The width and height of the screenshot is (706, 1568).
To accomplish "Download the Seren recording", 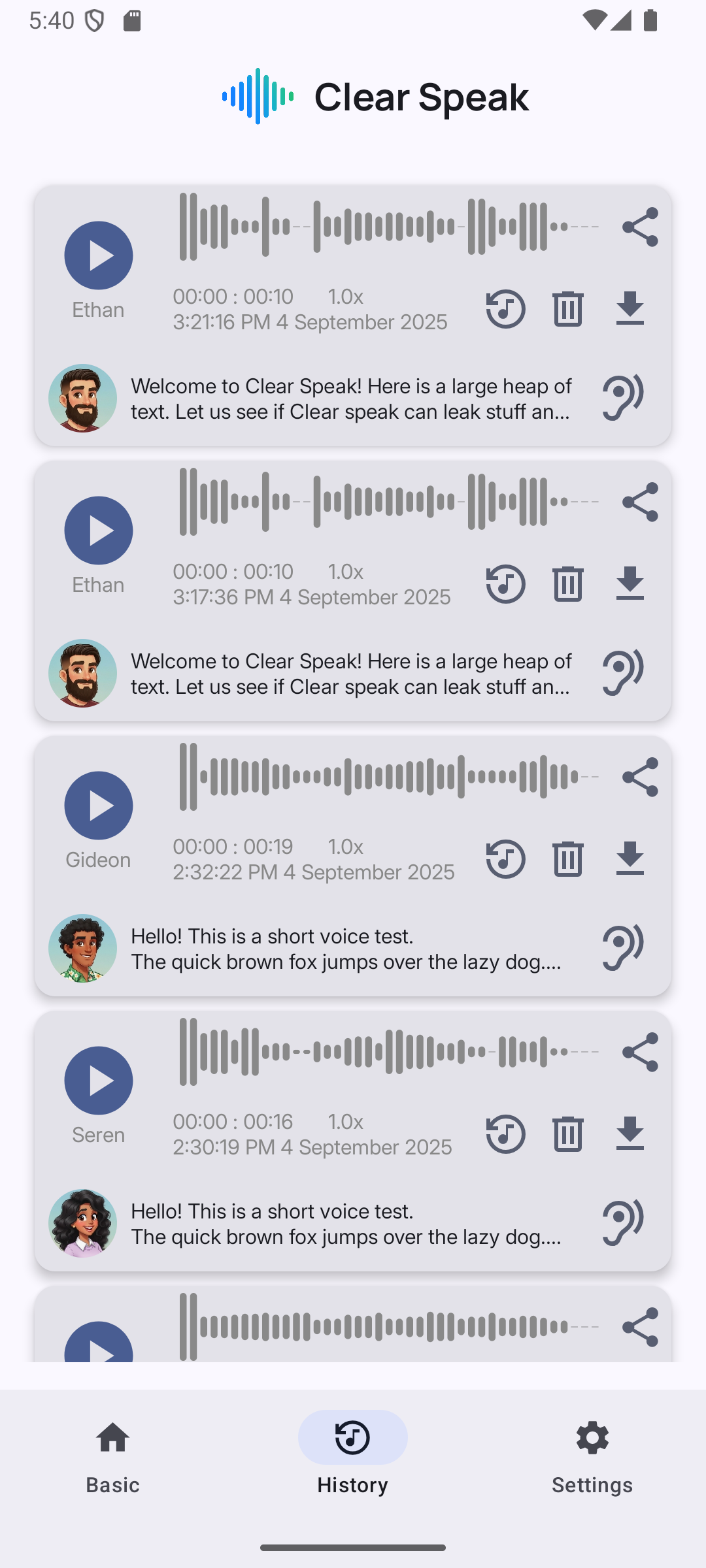I will tap(630, 1134).
